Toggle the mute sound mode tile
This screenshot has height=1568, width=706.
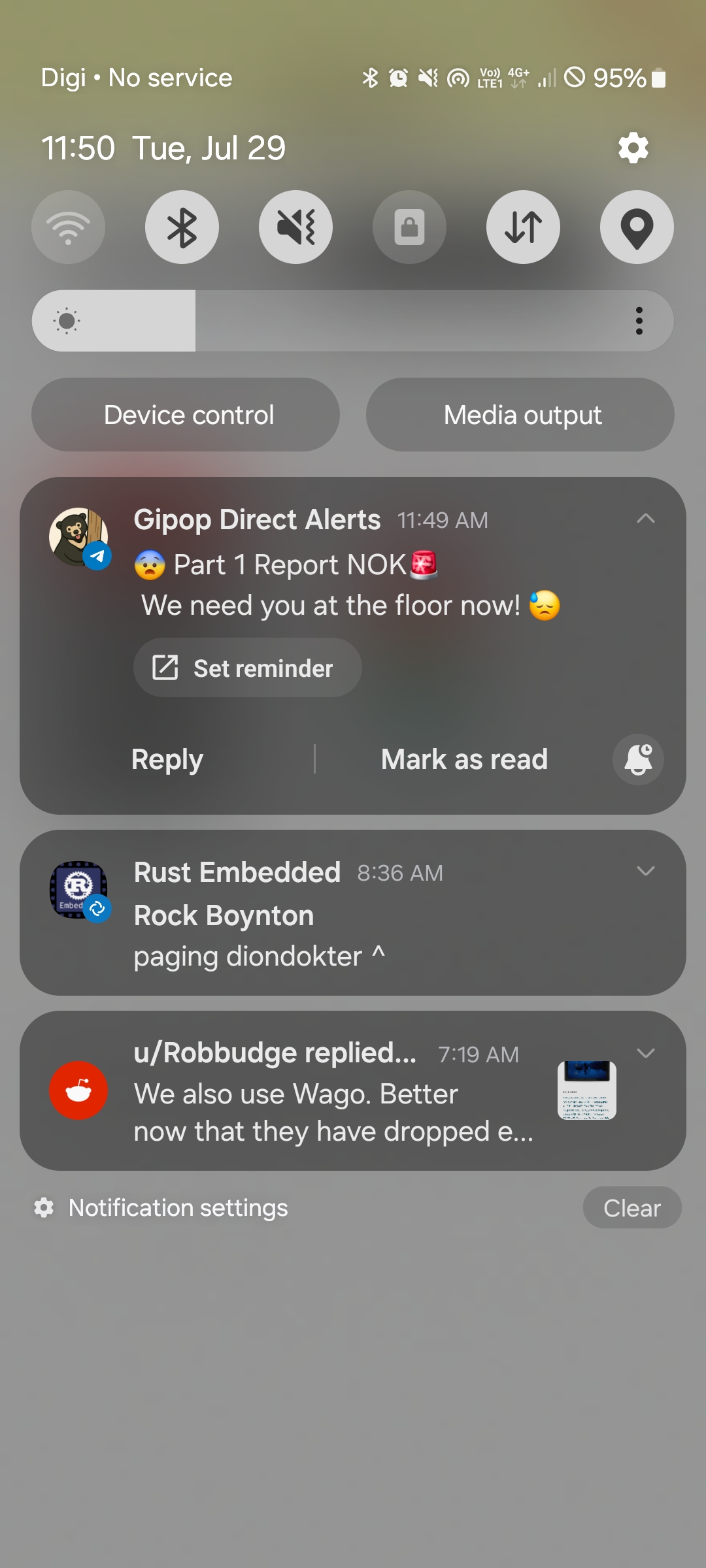click(295, 227)
